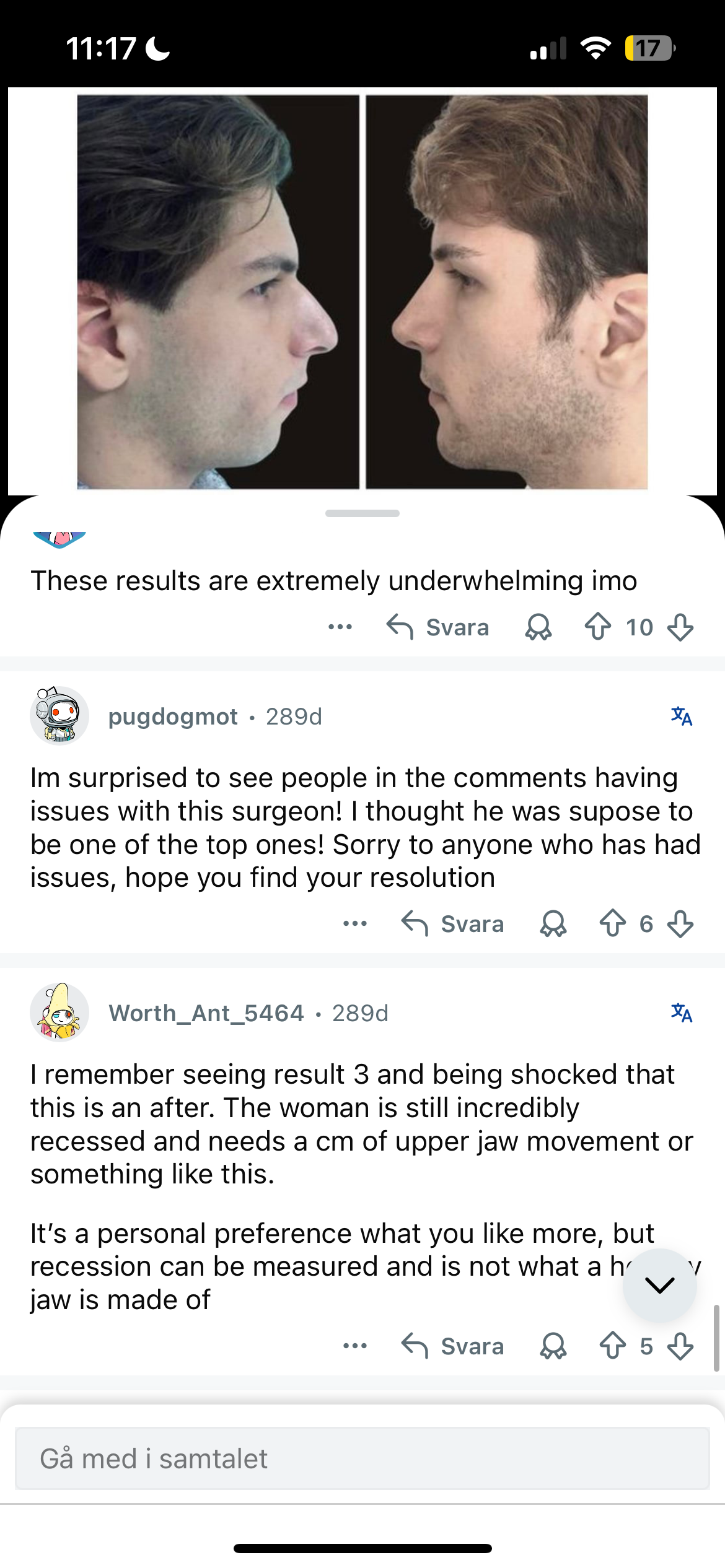Reply to the 'extremely underwhelming' comment
The height and width of the screenshot is (1568, 725).
pyautogui.click(x=438, y=627)
